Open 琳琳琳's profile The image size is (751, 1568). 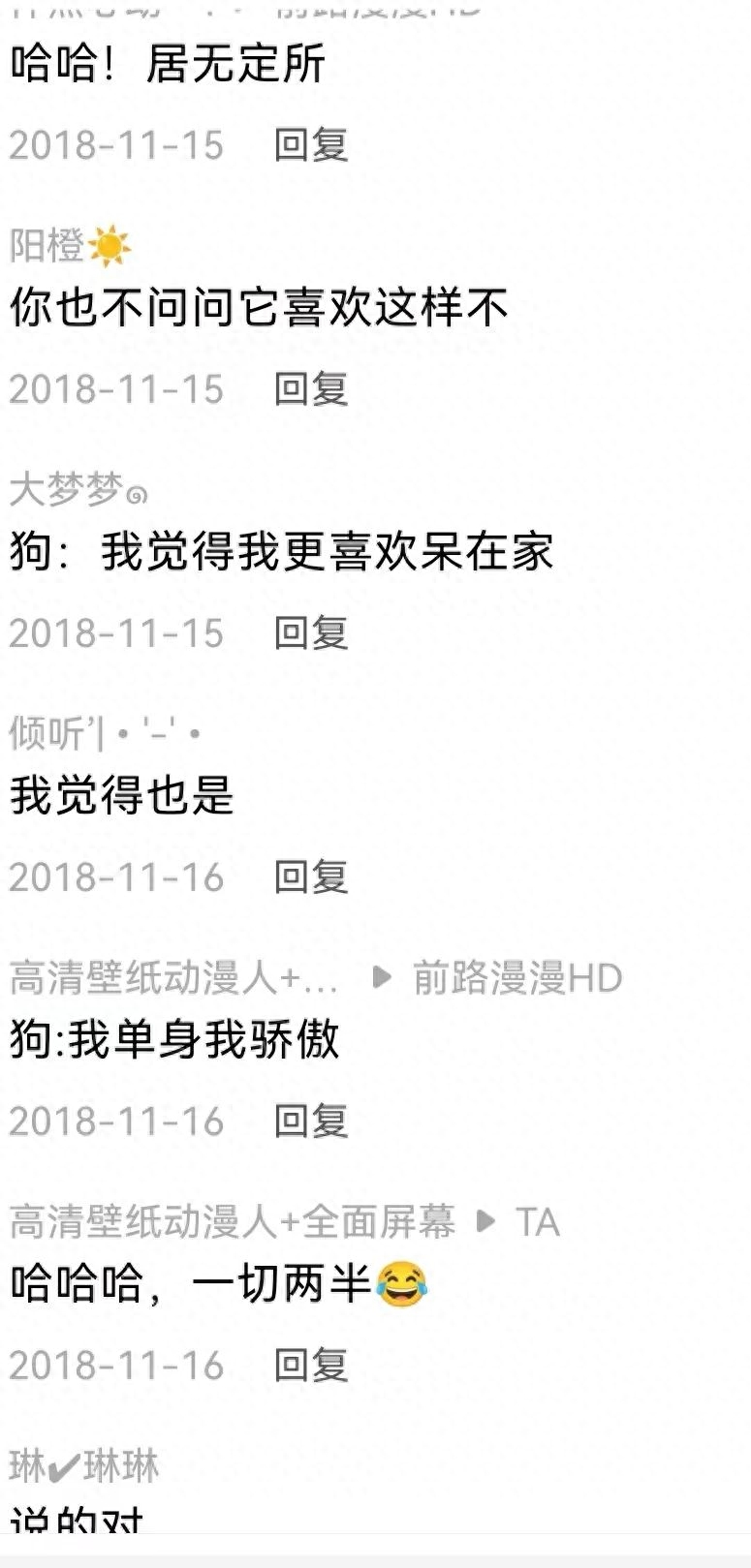point(84,1466)
